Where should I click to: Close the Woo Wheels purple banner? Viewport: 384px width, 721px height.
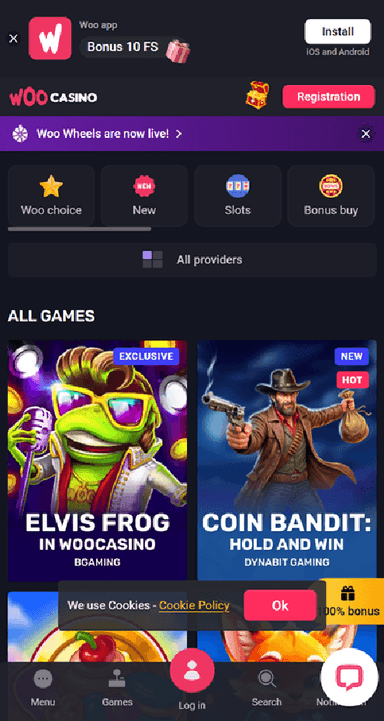[x=366, y=134]
